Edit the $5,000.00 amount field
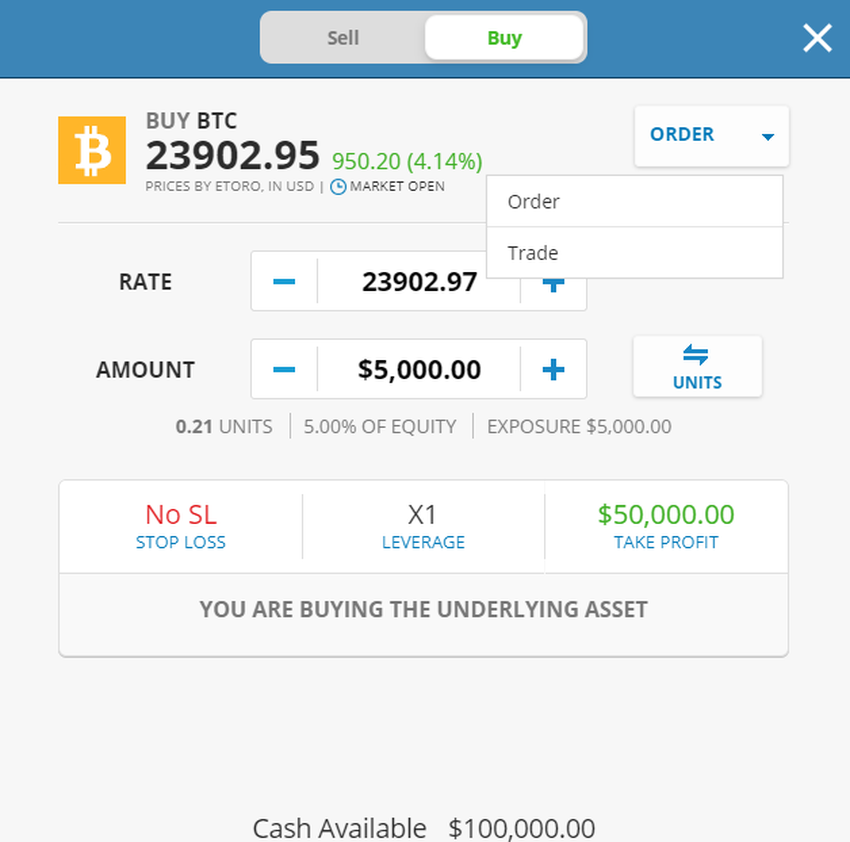 click(x=418, y=370)
